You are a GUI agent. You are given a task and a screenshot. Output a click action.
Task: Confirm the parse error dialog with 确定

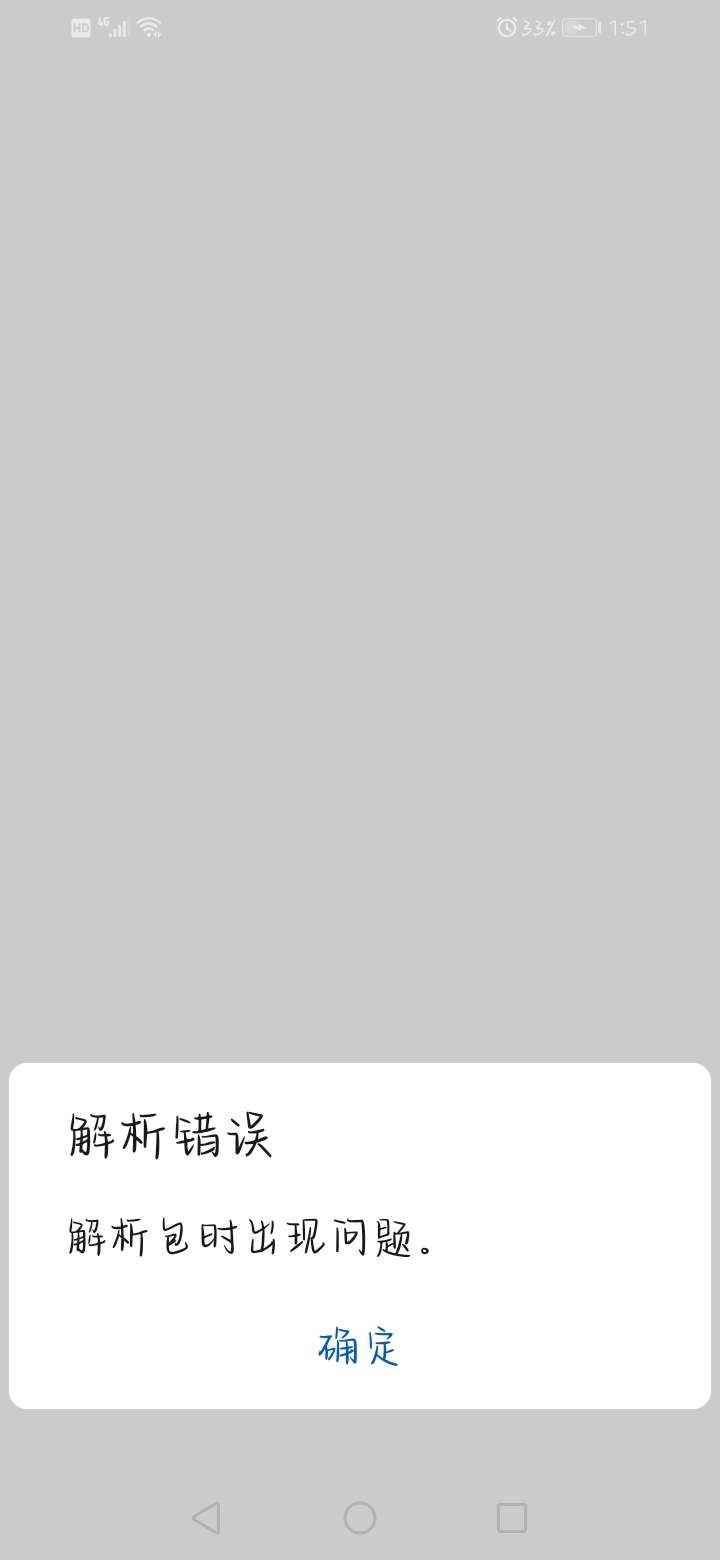coord(359,1347)
